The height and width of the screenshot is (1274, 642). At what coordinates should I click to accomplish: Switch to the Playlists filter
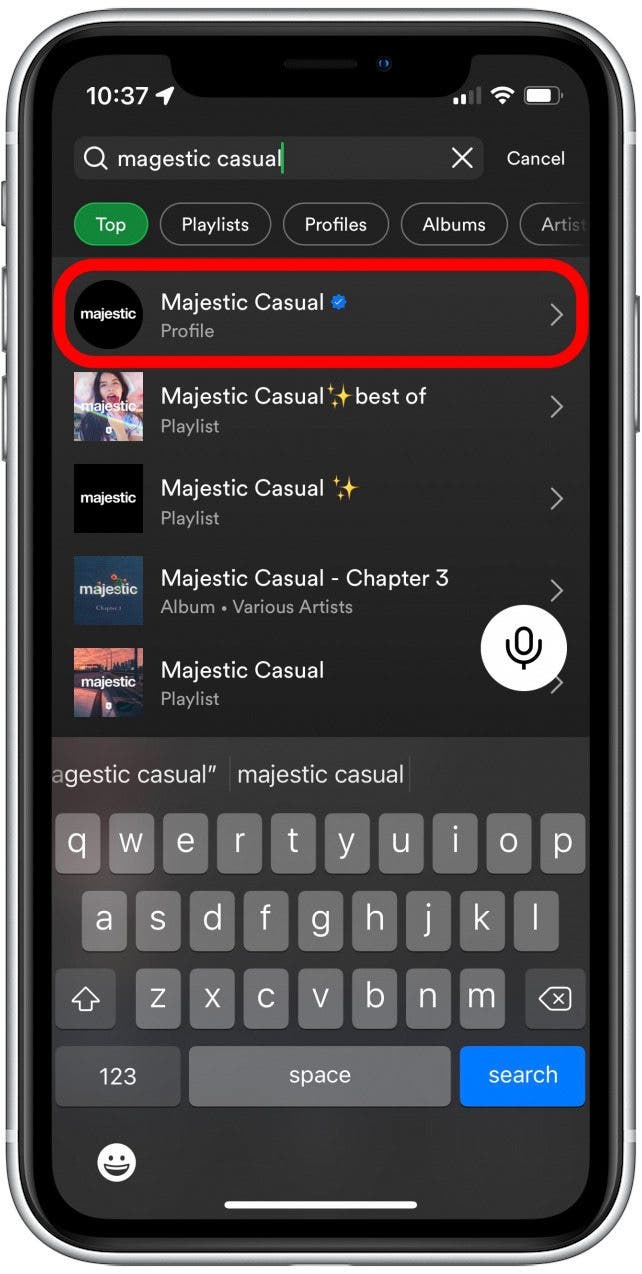click(215, 224)
